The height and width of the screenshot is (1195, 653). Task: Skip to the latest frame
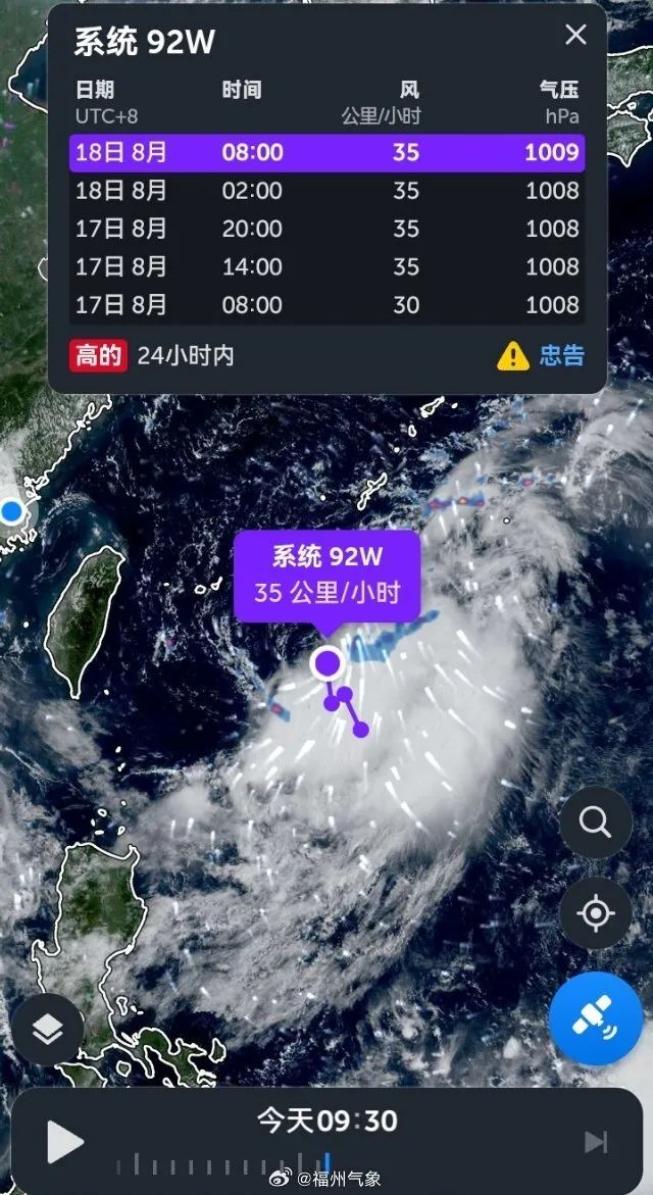click(596, 1141)
